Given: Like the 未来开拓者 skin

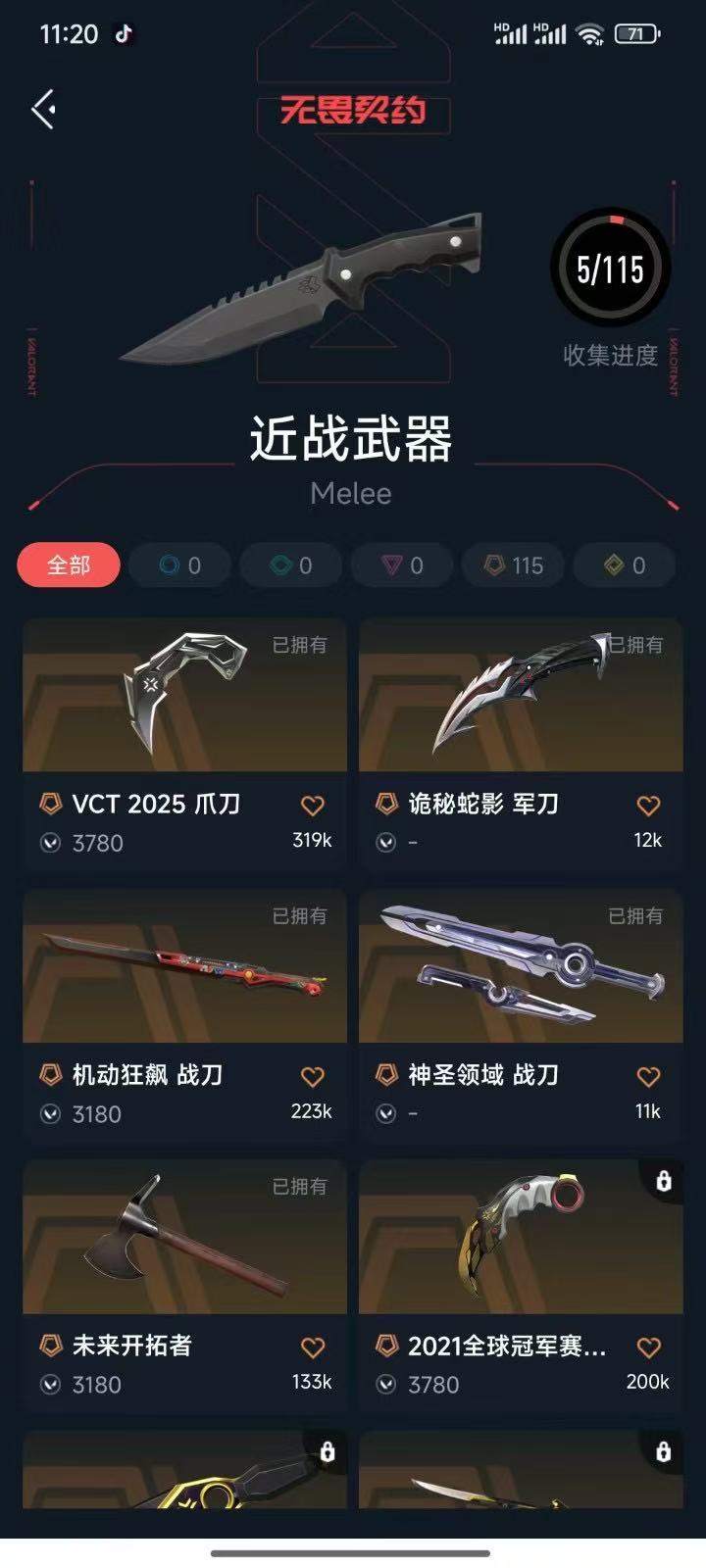Looking at the screenshot, I should [312, 1347].
